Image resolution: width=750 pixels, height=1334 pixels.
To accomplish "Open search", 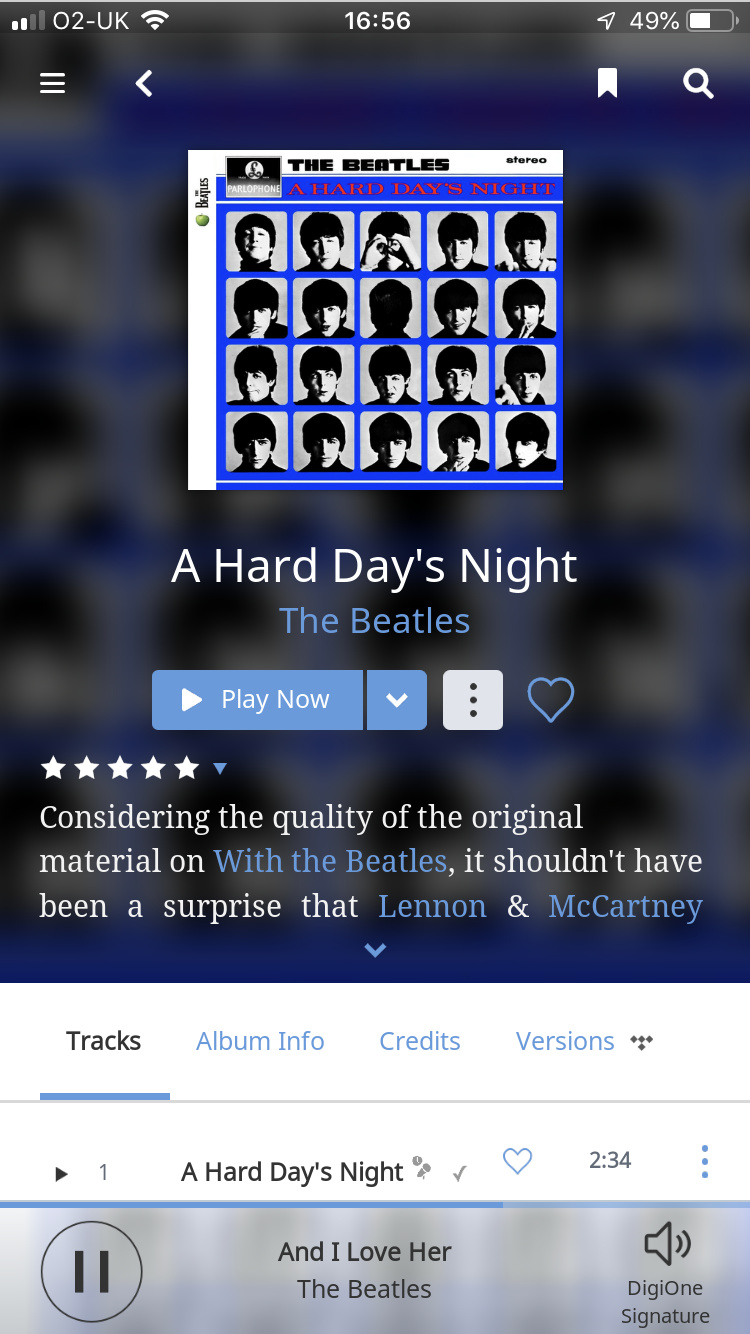I will [x=698, y=84].
